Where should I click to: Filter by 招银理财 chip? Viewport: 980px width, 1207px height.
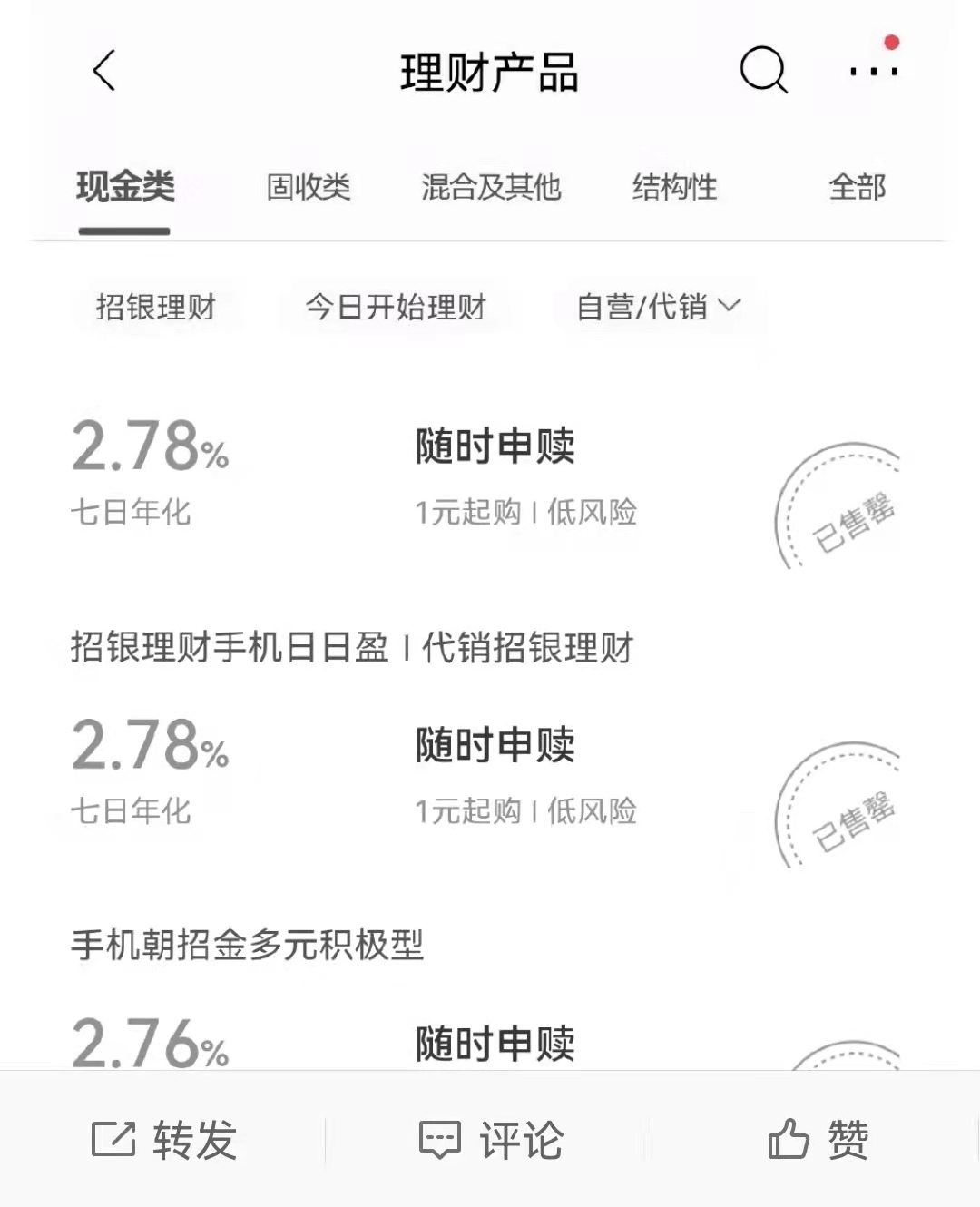156,308
